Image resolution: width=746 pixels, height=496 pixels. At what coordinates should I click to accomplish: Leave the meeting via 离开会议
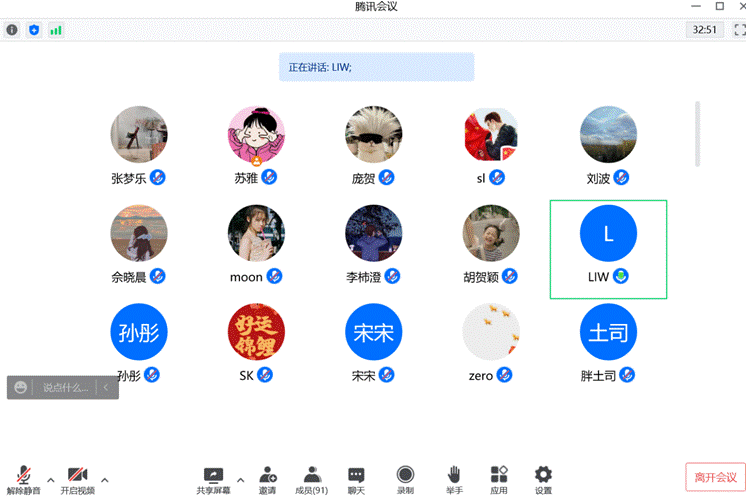click(x=715, y=477)
